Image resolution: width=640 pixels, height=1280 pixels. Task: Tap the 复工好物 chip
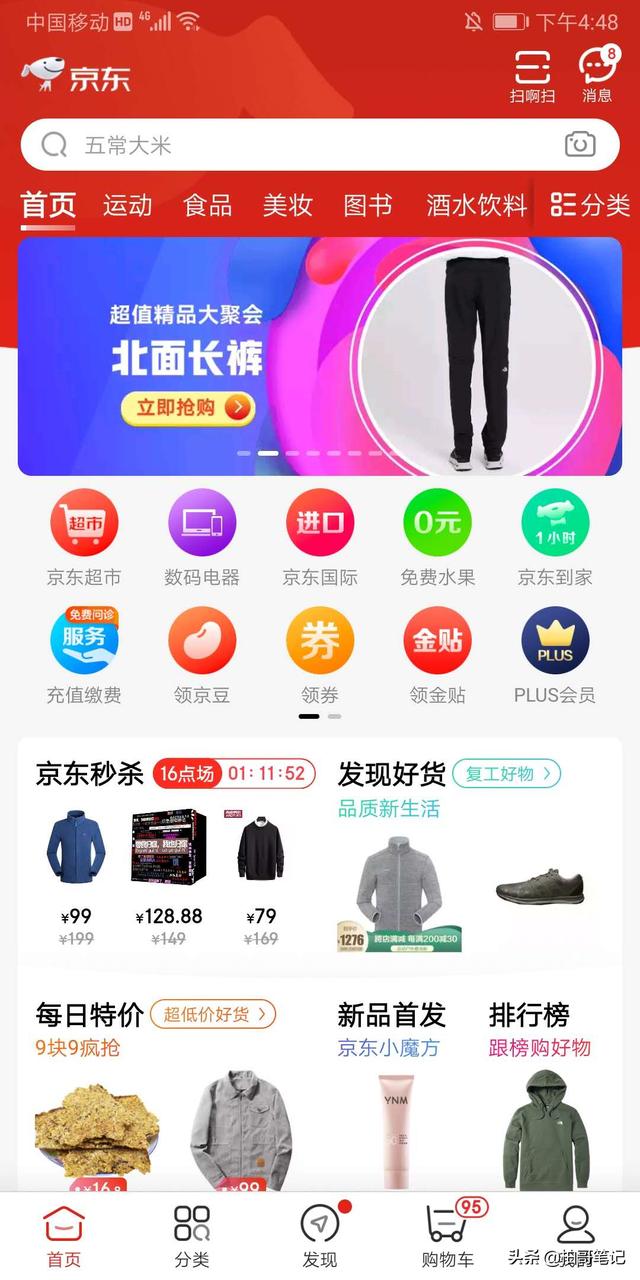[x=506, y=773]
